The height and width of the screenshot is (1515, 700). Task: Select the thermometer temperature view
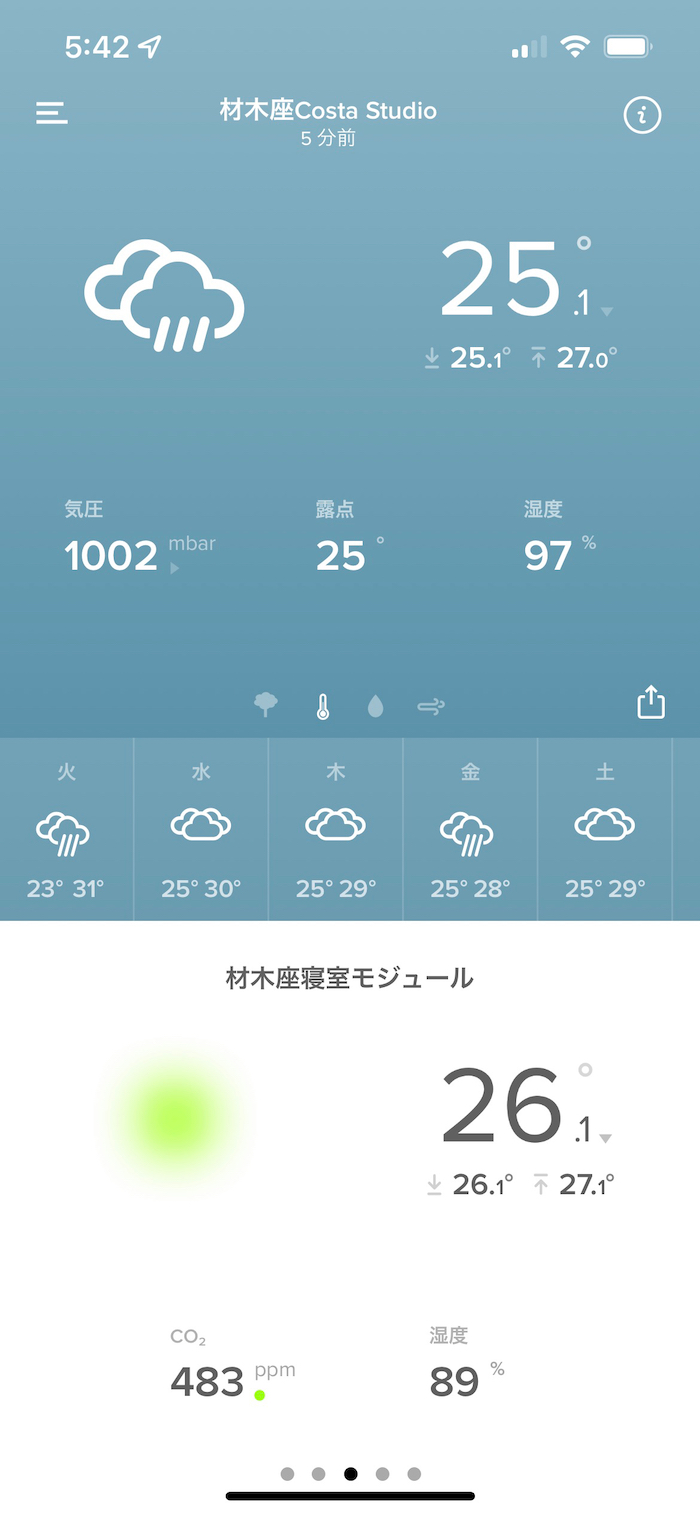(322, 707)
